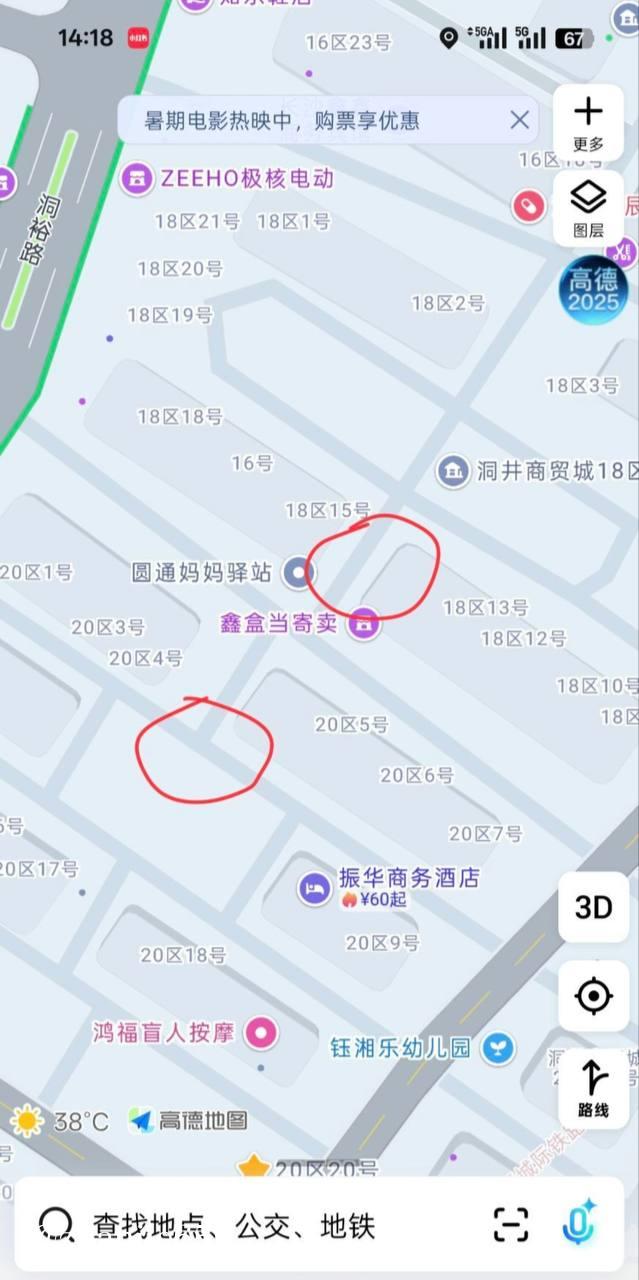Select the 钰湘乐幼儿园 map marker
This screenshot has width=639, height=1280.
(495, 1048)
